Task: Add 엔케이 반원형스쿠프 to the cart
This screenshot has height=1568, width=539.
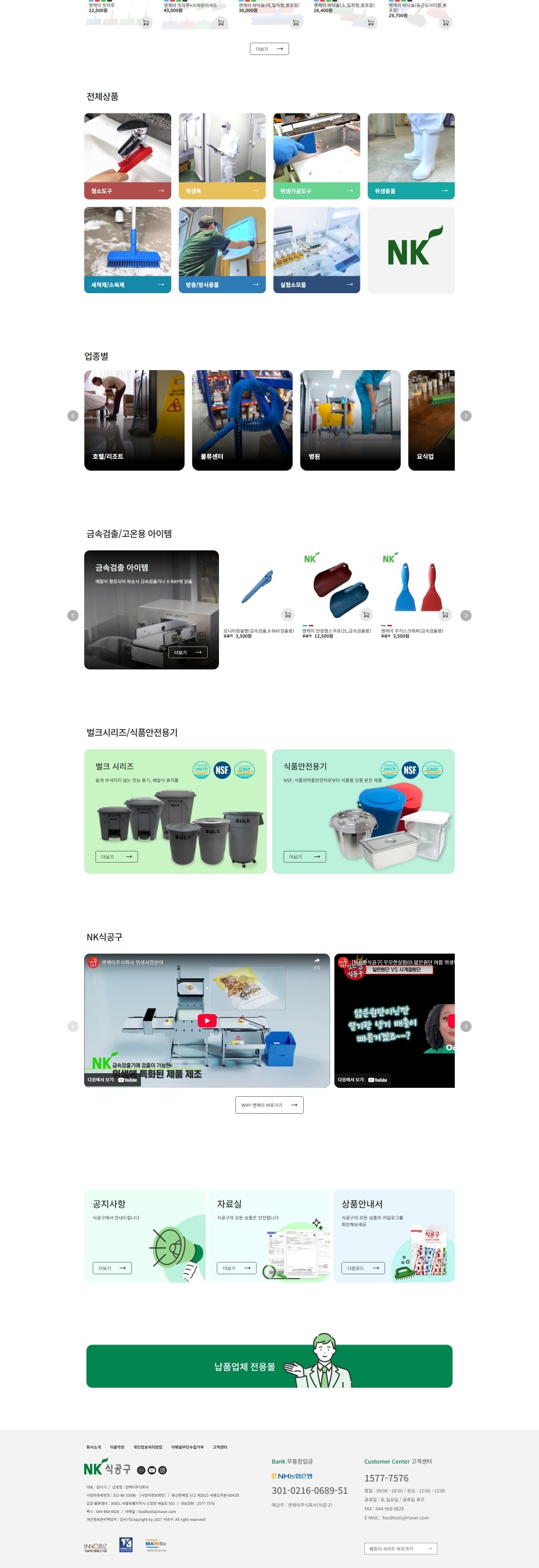Action: coord(366,615)
